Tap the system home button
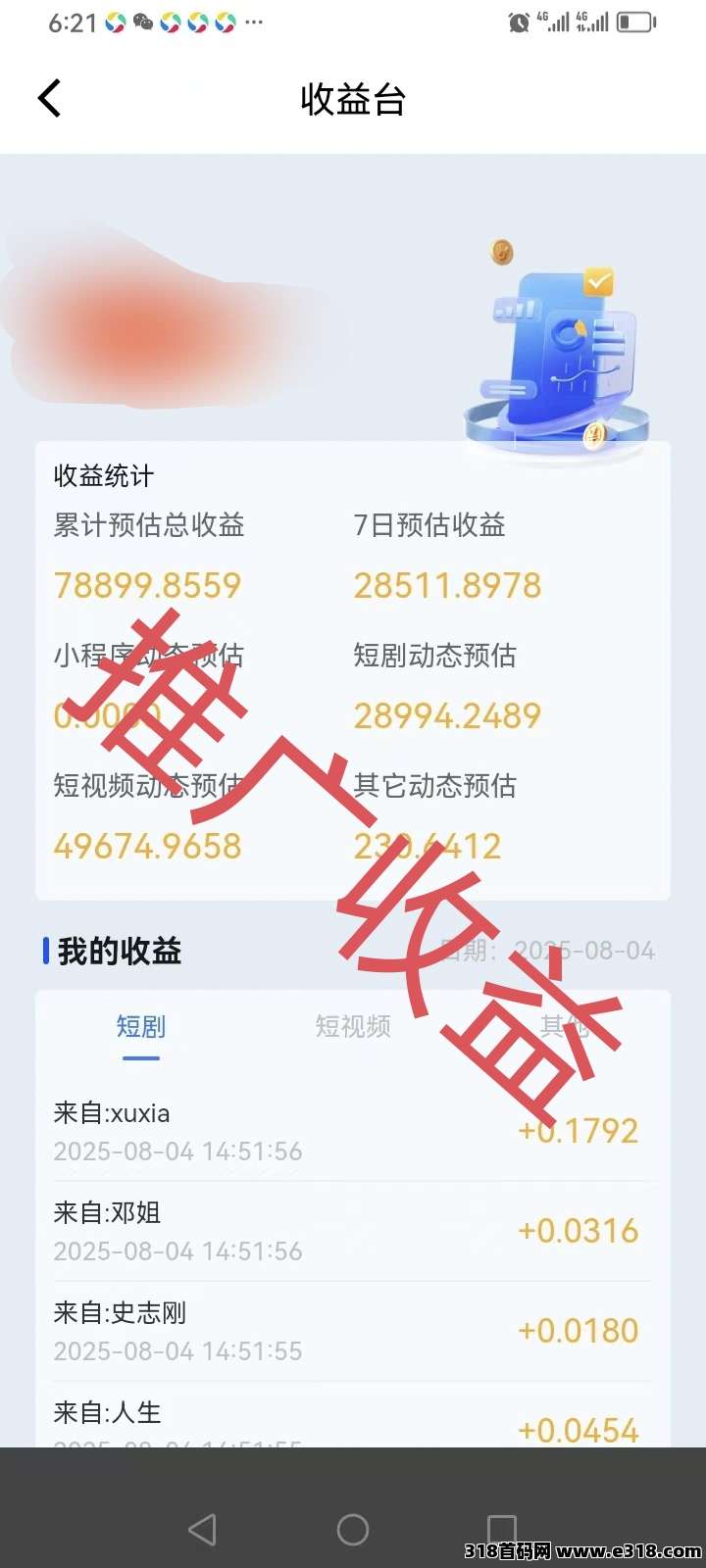Image resolution: width=706 pixels, height=1568 pixels. (353, 1529)
